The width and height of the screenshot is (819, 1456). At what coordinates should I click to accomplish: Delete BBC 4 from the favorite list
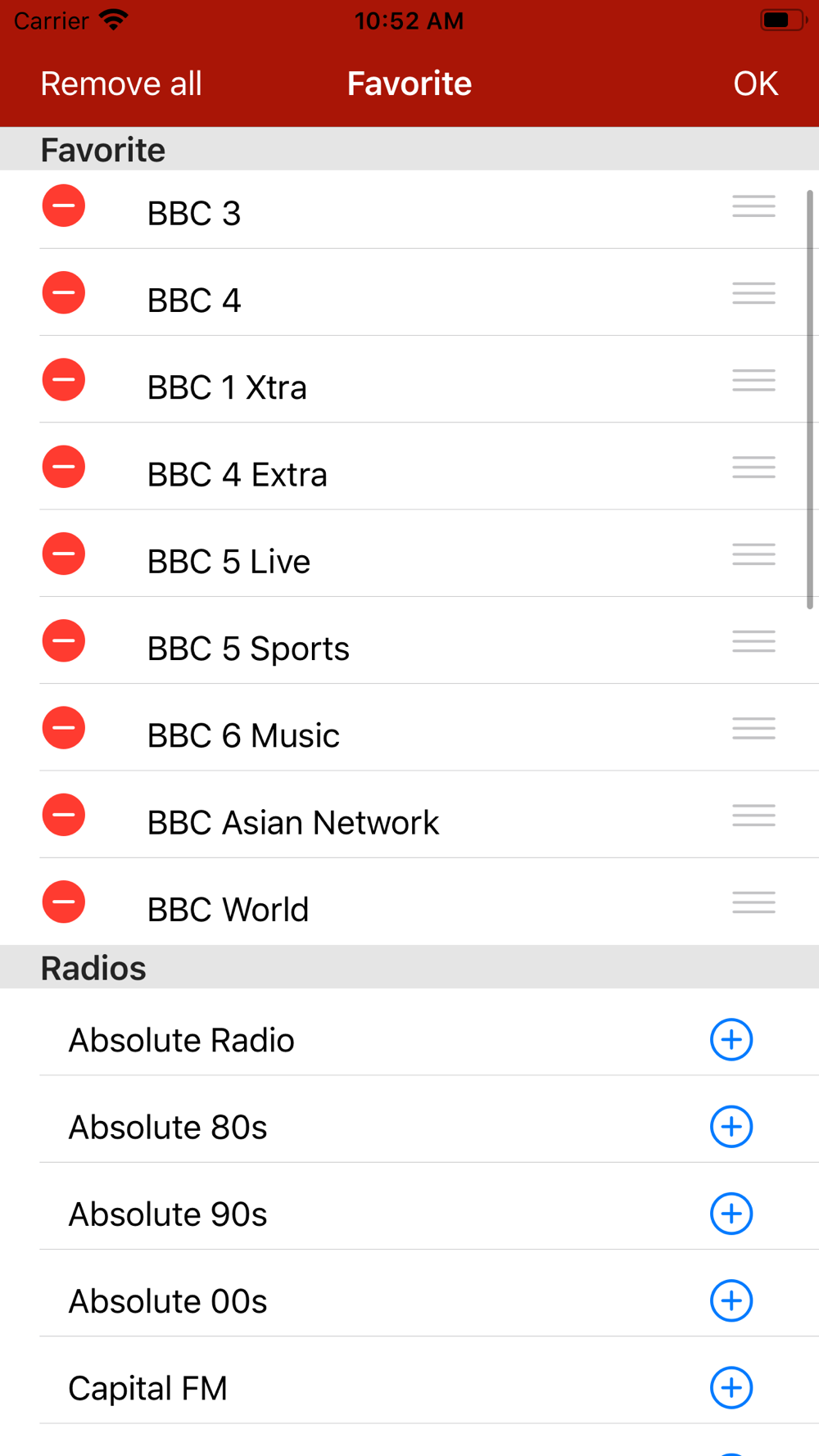pyautogui.click(x=64, y=292)
